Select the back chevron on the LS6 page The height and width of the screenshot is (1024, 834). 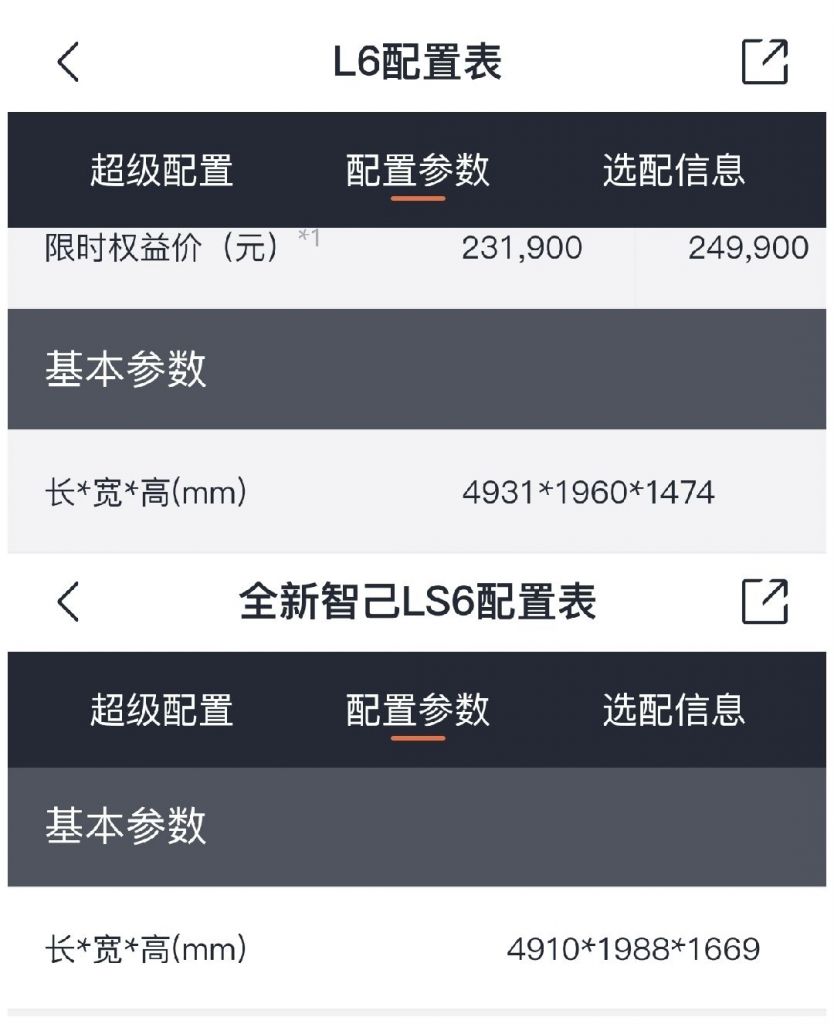point(68,600)
